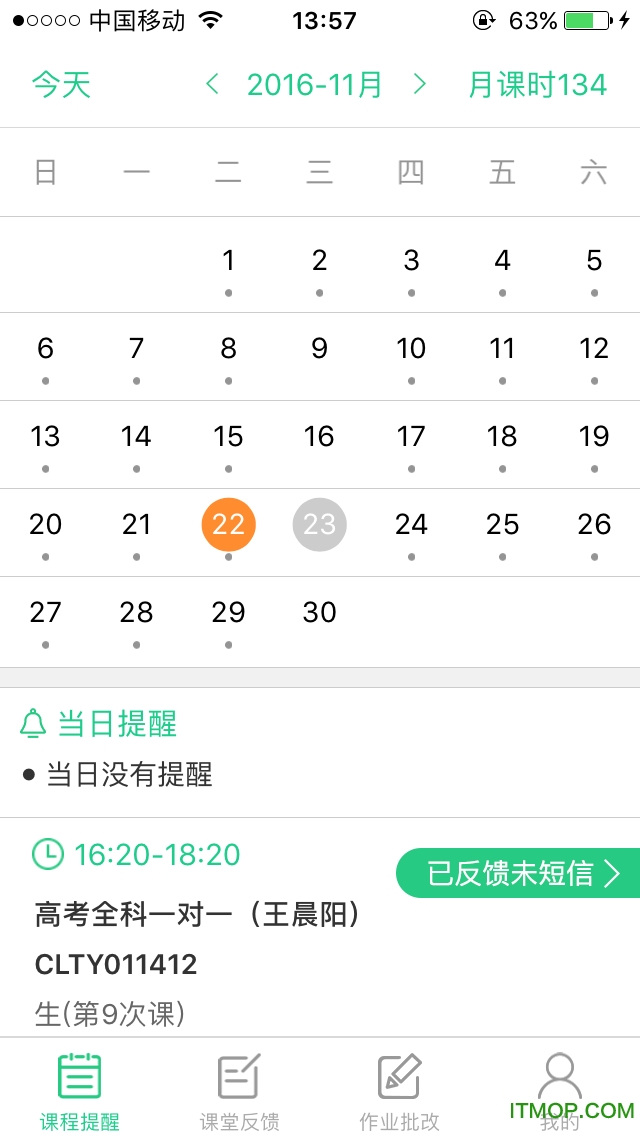Jump to today with the 今天 button
The height and width of the screenshot is (1136, 640).
tap(61, 85)
